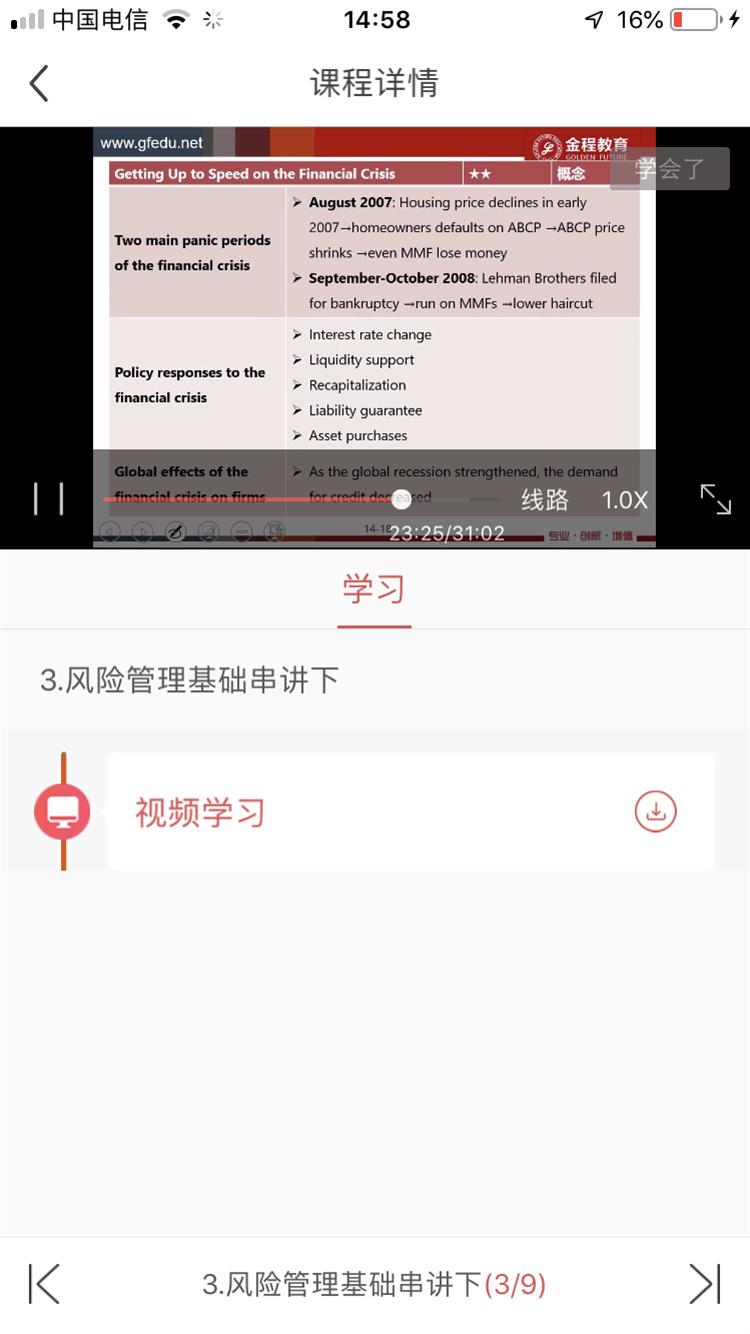The height and width of the screenshot is (1334, 750).
Task: Enter fullscreen video mode
Action: (x=715, y=499)
